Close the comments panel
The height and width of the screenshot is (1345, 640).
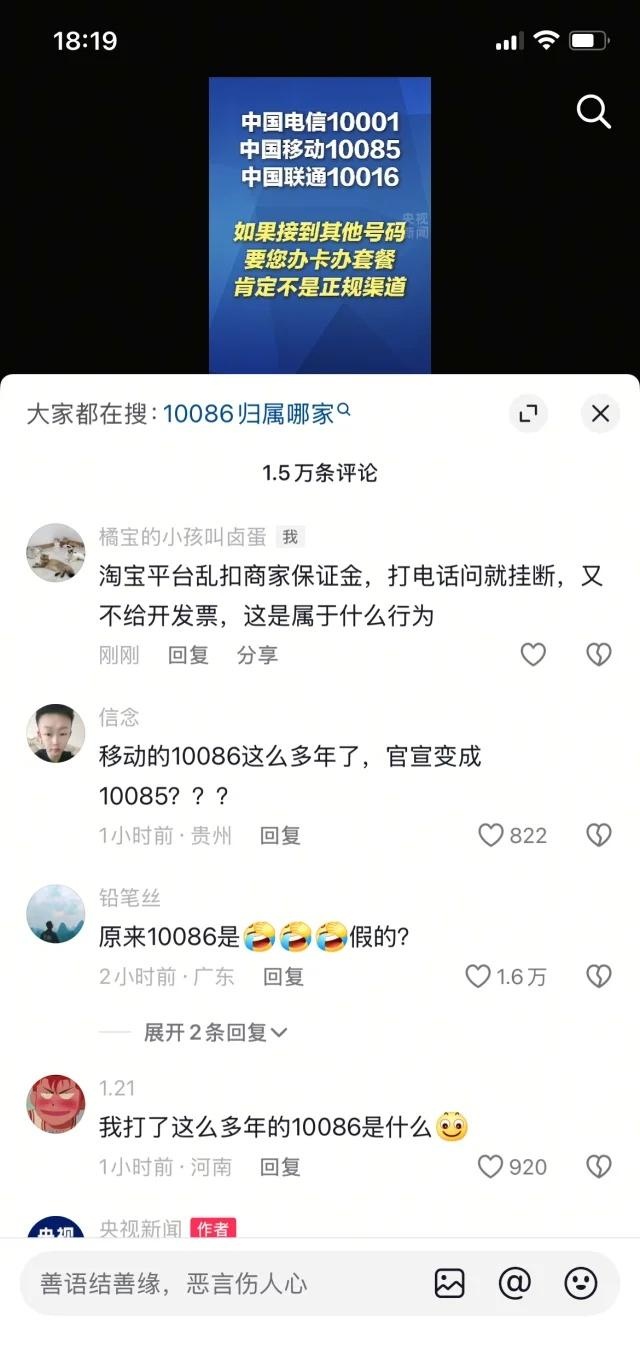coord(600,413)
